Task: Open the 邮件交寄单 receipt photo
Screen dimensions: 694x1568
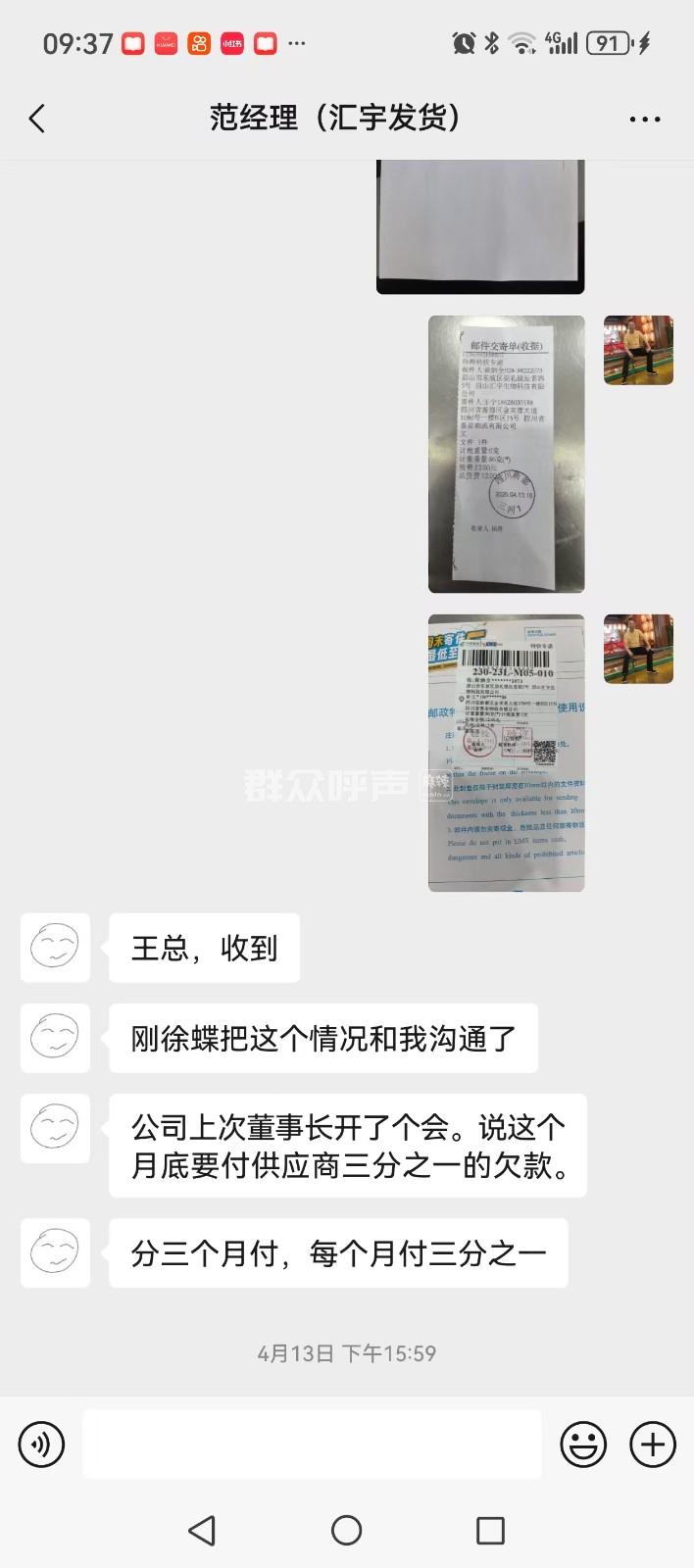Action: (506, 454)
